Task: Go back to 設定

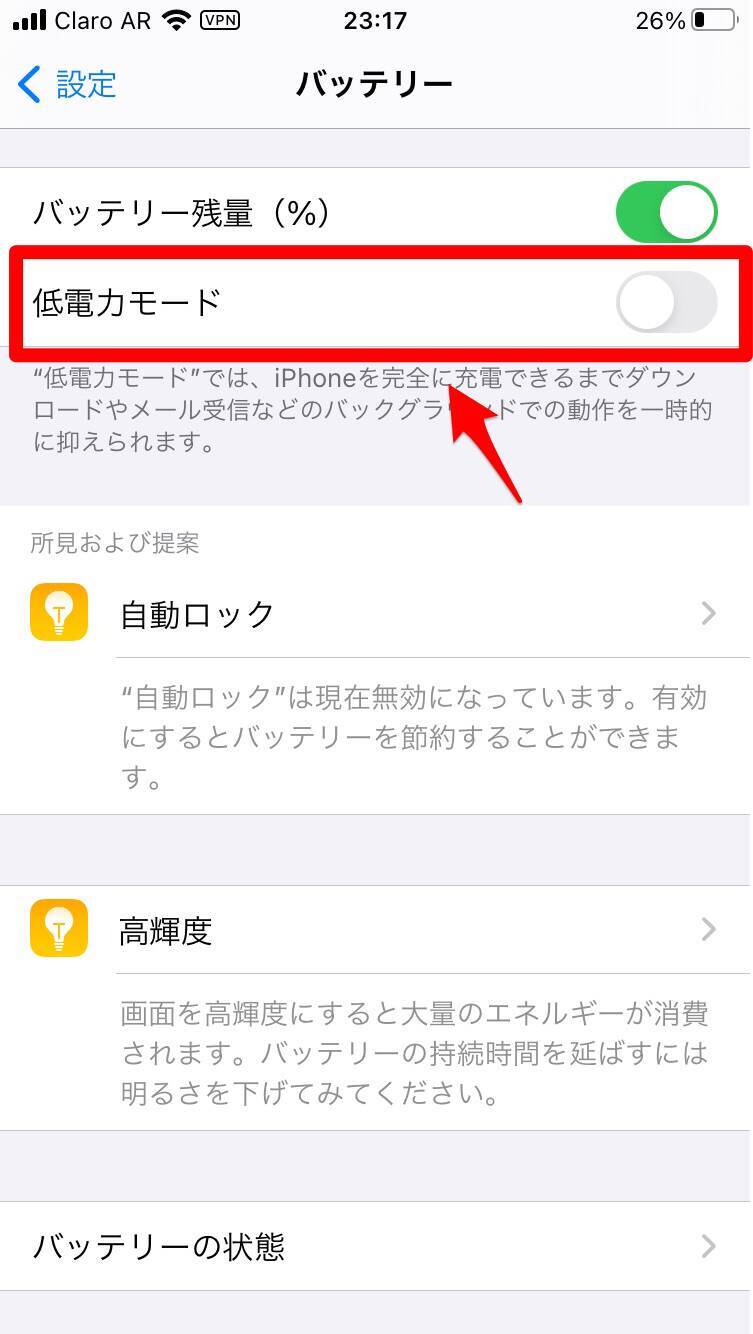Action: (68, 84)
